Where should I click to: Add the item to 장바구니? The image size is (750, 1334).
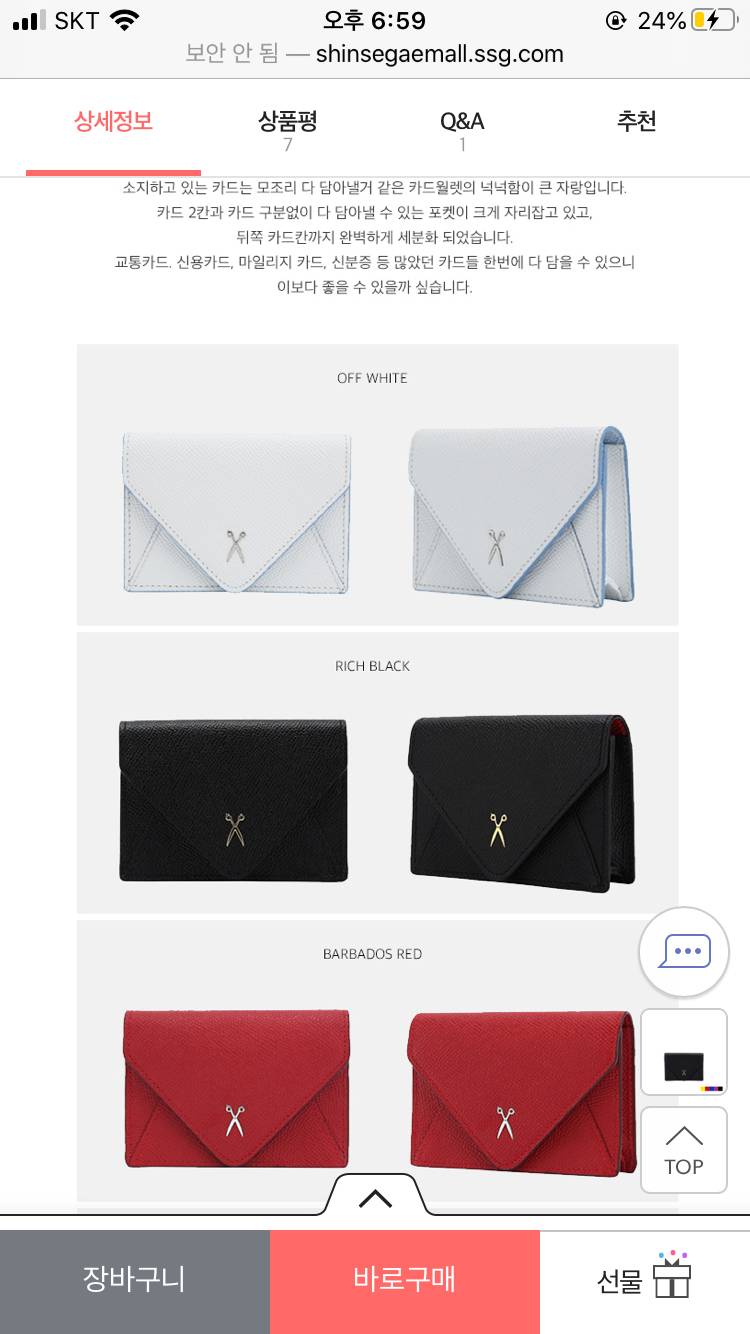[134, 1280]
